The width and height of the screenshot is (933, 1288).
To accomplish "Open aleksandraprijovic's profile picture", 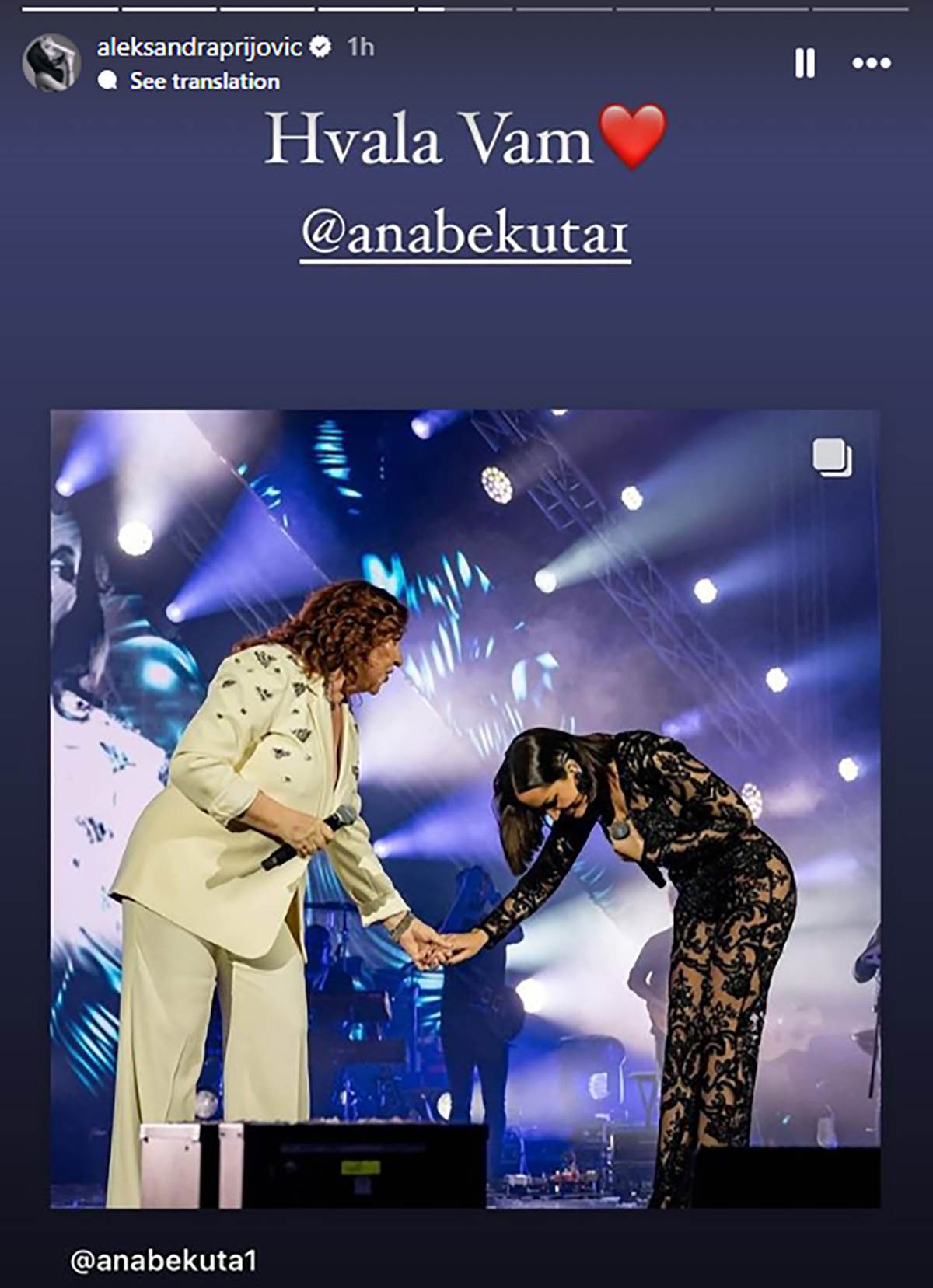I will point(51,63).
